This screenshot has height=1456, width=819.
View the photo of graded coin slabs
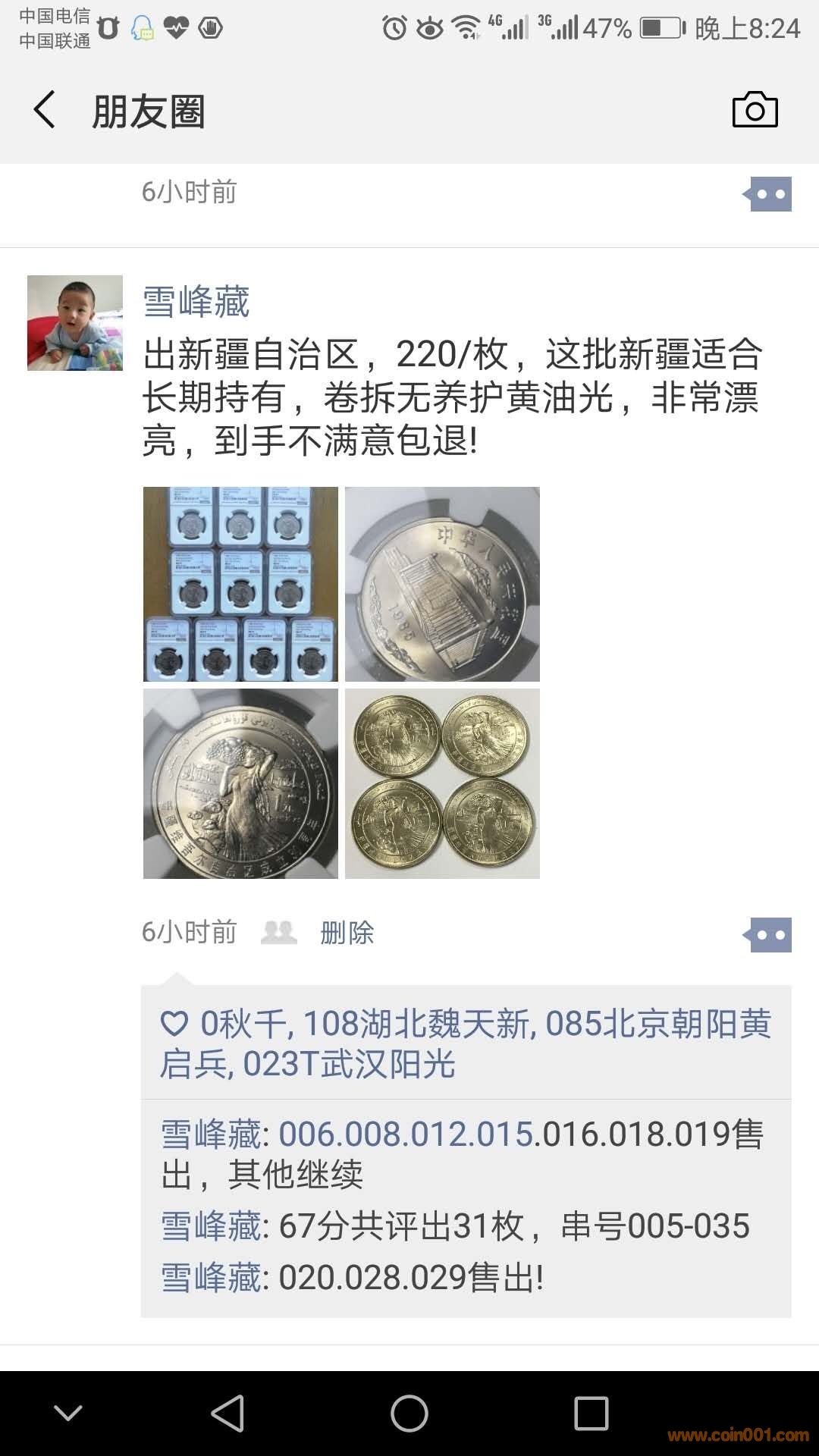click(x=240, y=584)
